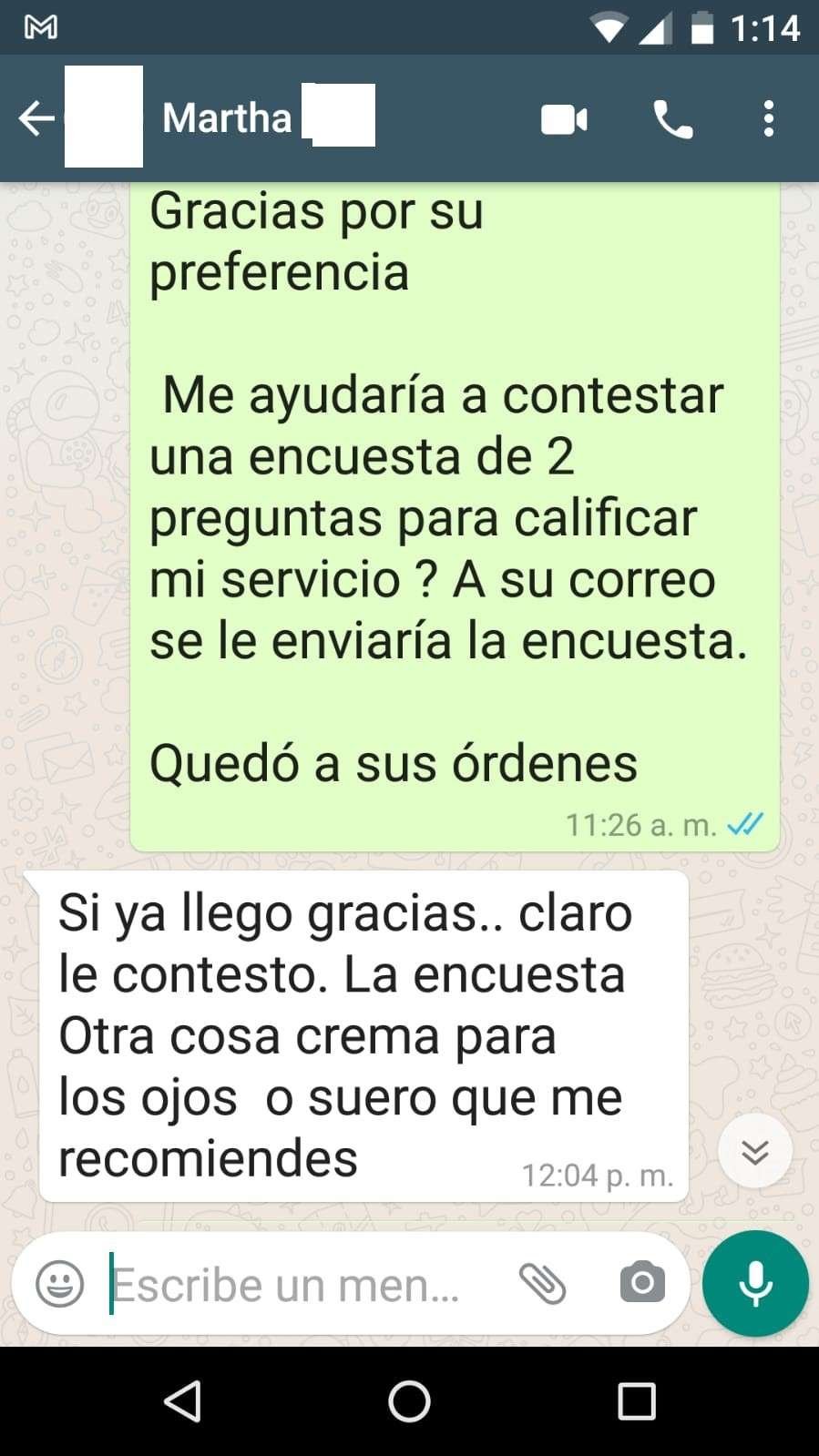Record a voice message
Image resolution: width=819 pixels, height=1456 pixels.
[x=755, y=1283]
